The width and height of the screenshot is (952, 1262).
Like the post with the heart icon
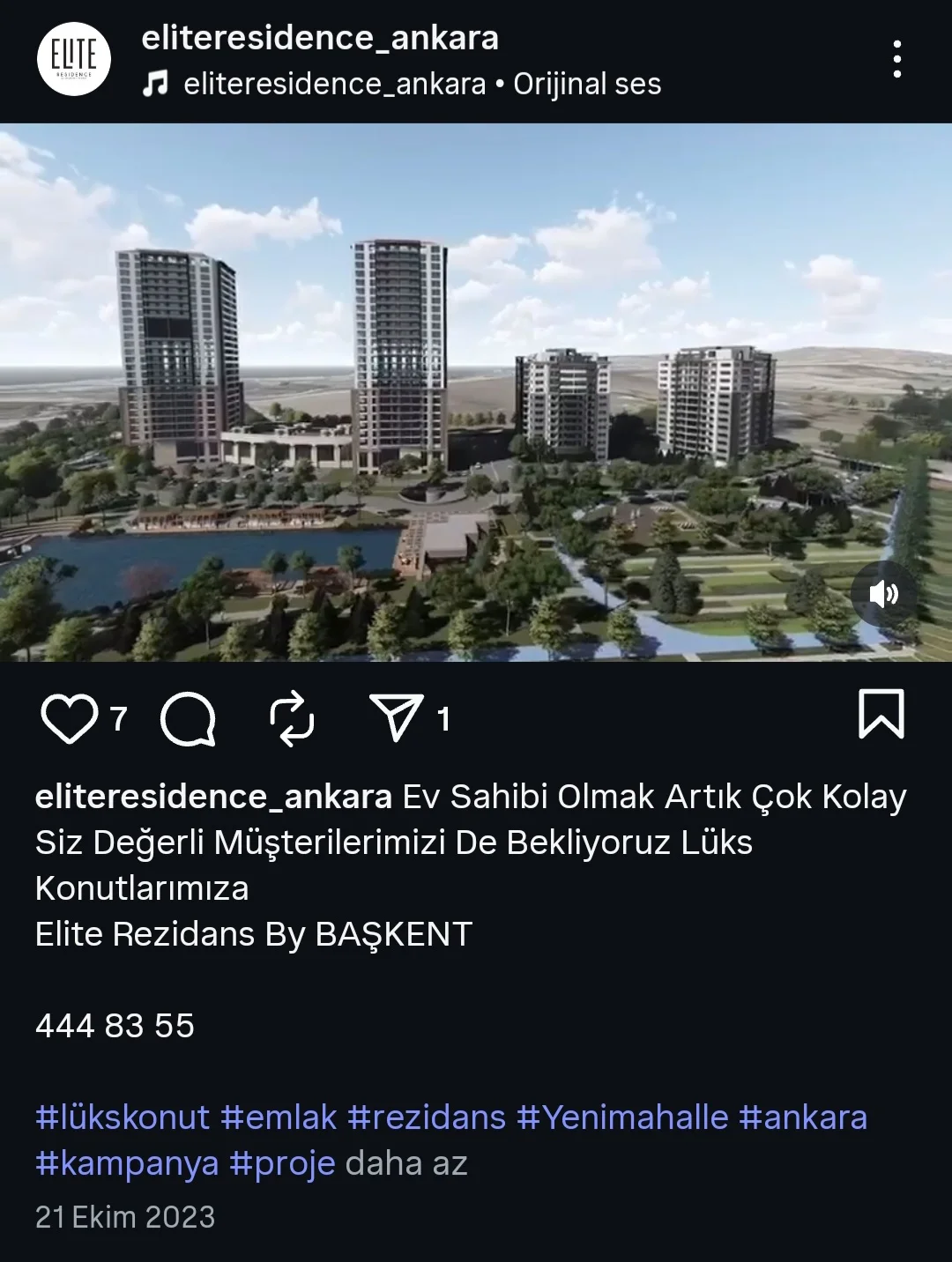tap(69, 718)
